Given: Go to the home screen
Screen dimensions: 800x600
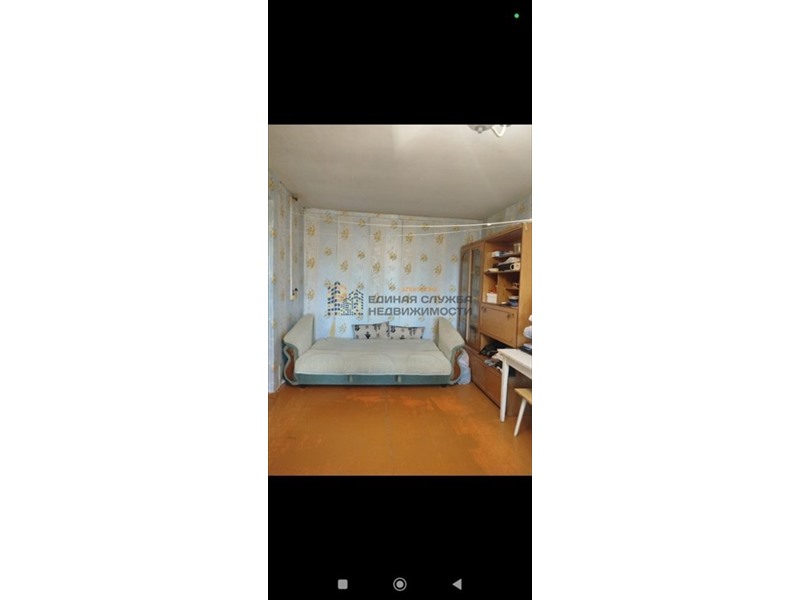Looking at the screenshot, I should (x=400, y=584).
